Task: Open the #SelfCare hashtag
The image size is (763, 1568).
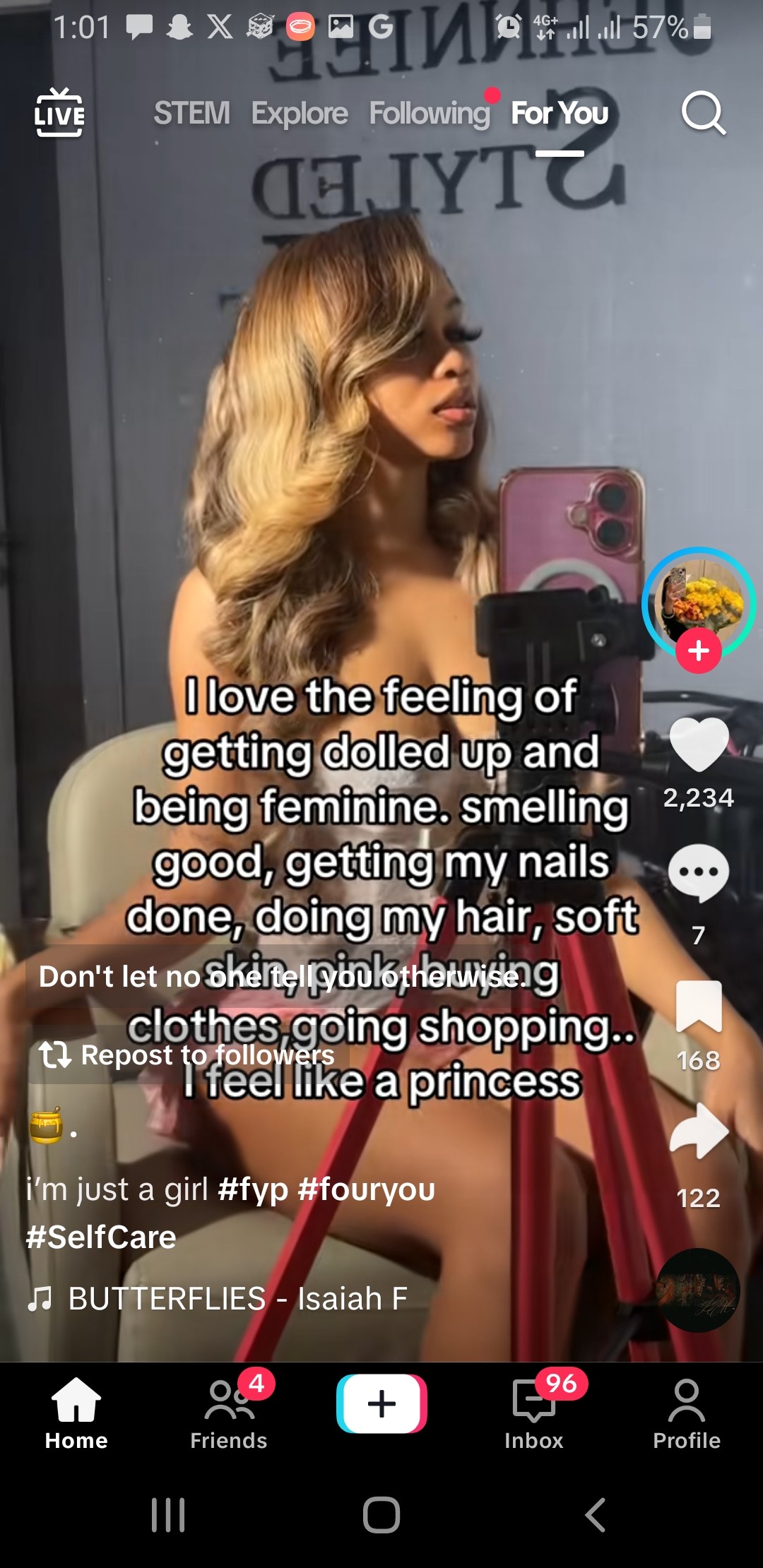Action: (x=101, y=1237)
